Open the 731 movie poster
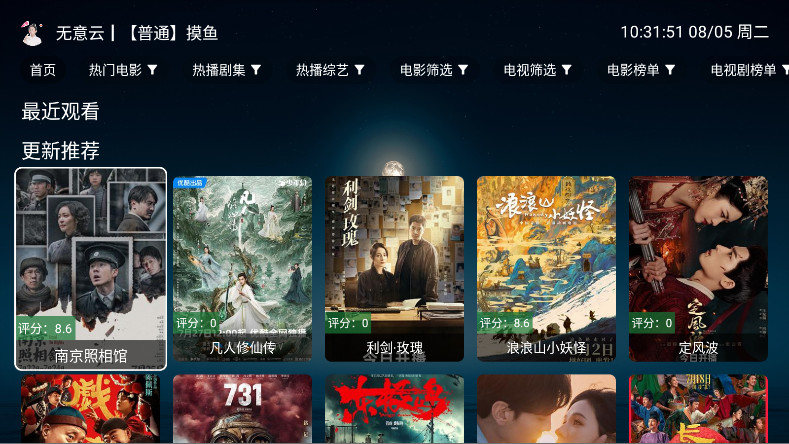The height and width of the screenshot is (444, 789). pos(242,408)
